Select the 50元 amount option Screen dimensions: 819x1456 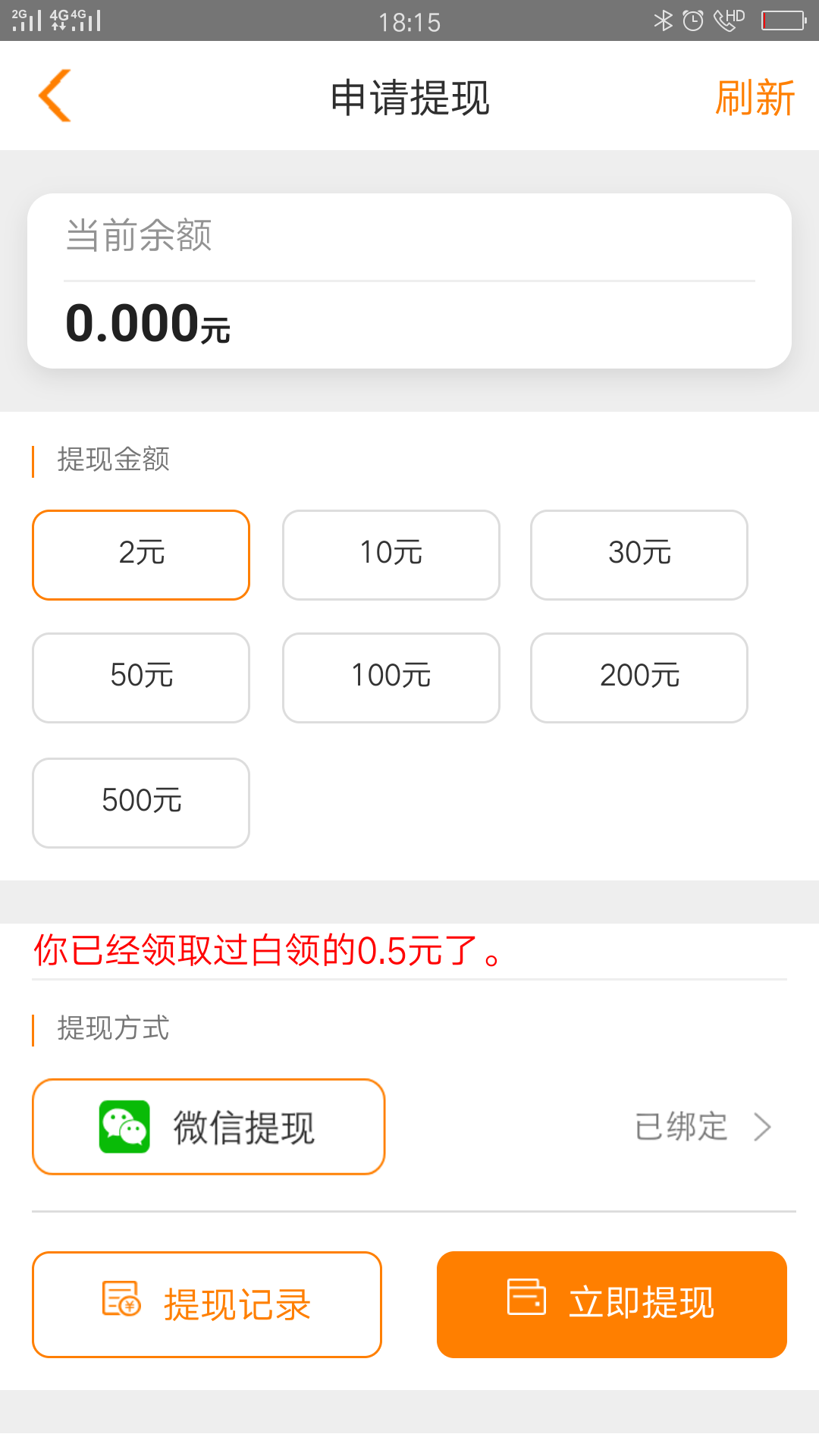click(141, 678)
